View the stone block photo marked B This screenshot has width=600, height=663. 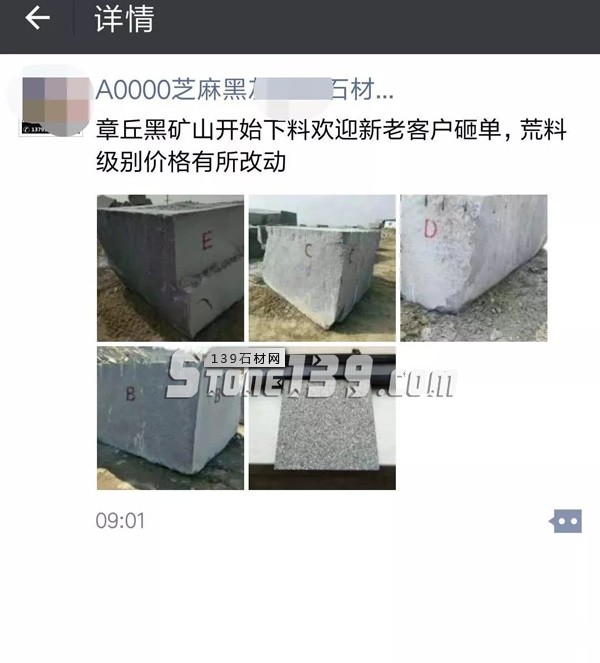[x=170, y=420]
